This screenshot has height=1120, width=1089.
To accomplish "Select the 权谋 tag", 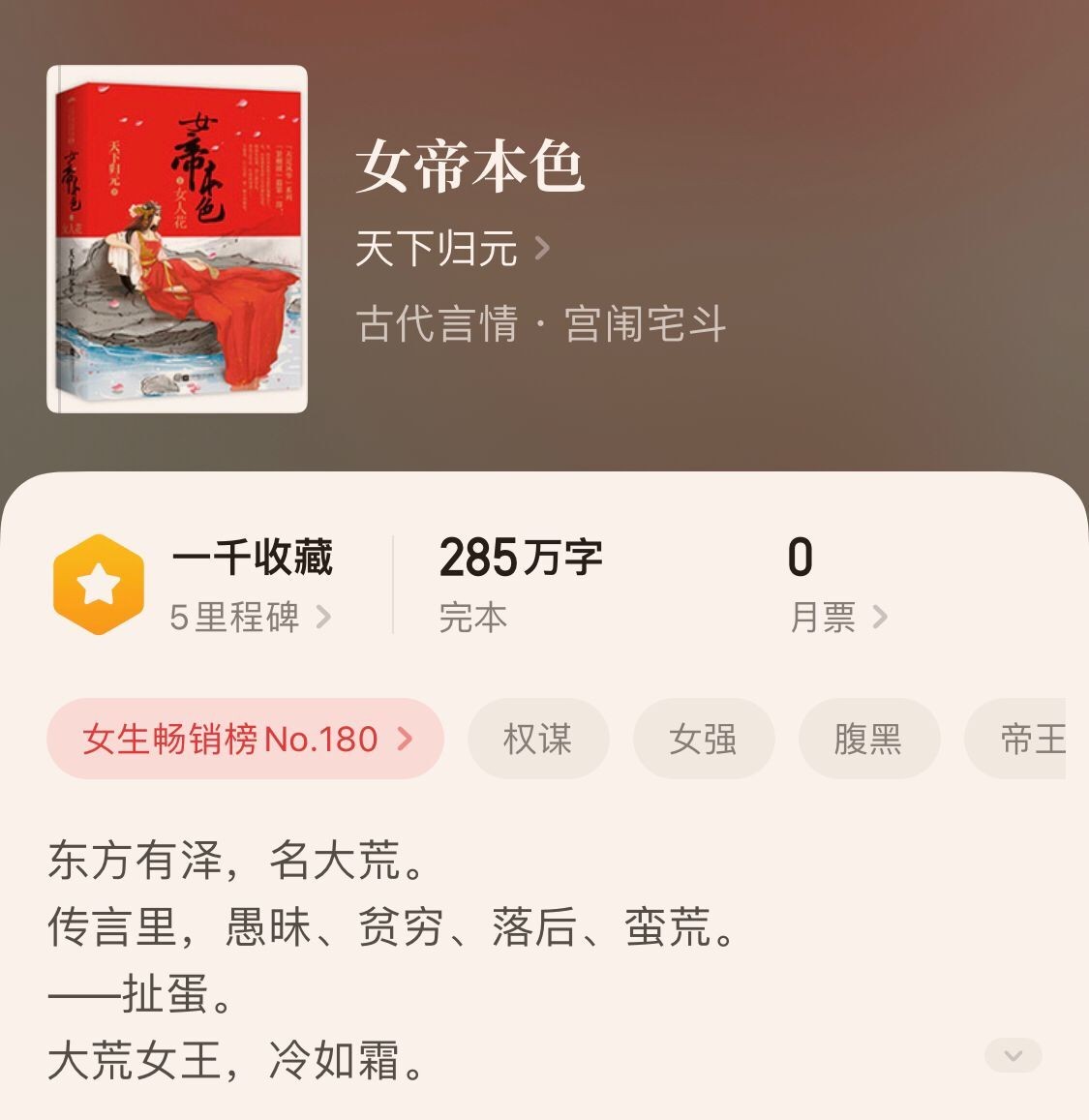I will point(538,740).
